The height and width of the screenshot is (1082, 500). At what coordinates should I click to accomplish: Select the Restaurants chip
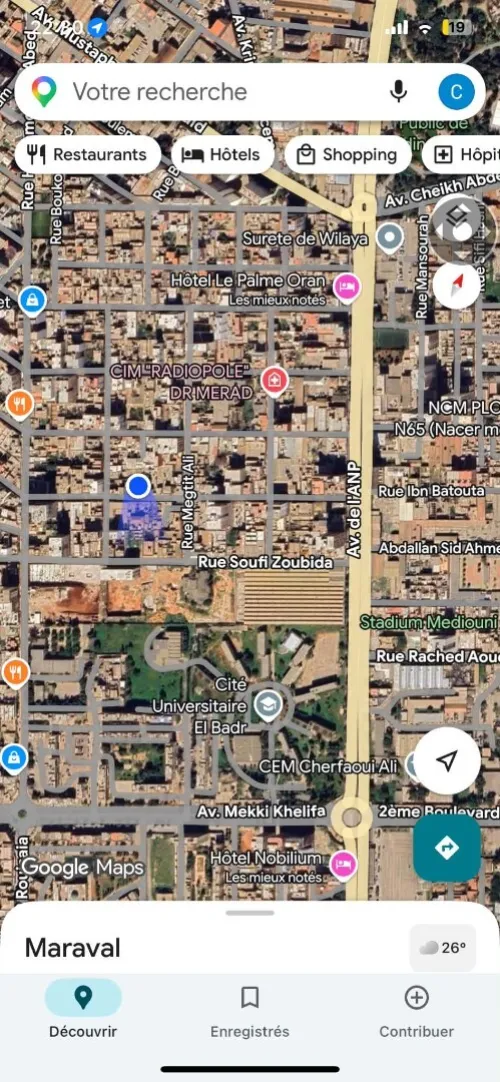88,155
